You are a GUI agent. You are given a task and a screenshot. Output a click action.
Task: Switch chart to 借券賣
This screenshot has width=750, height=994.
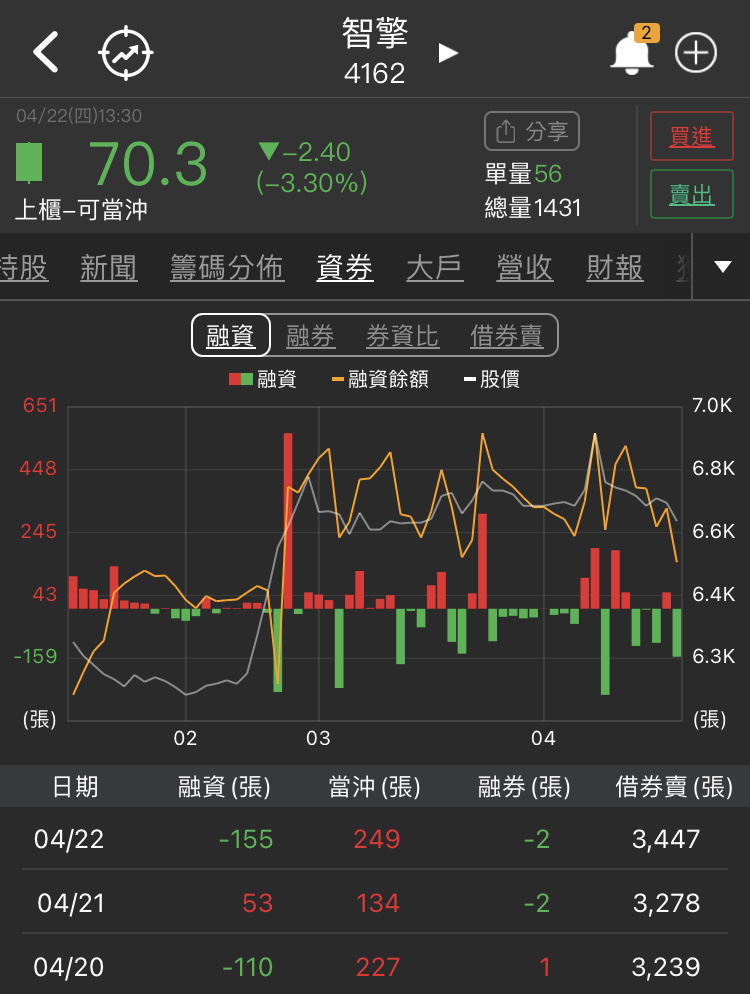[507, 336]
